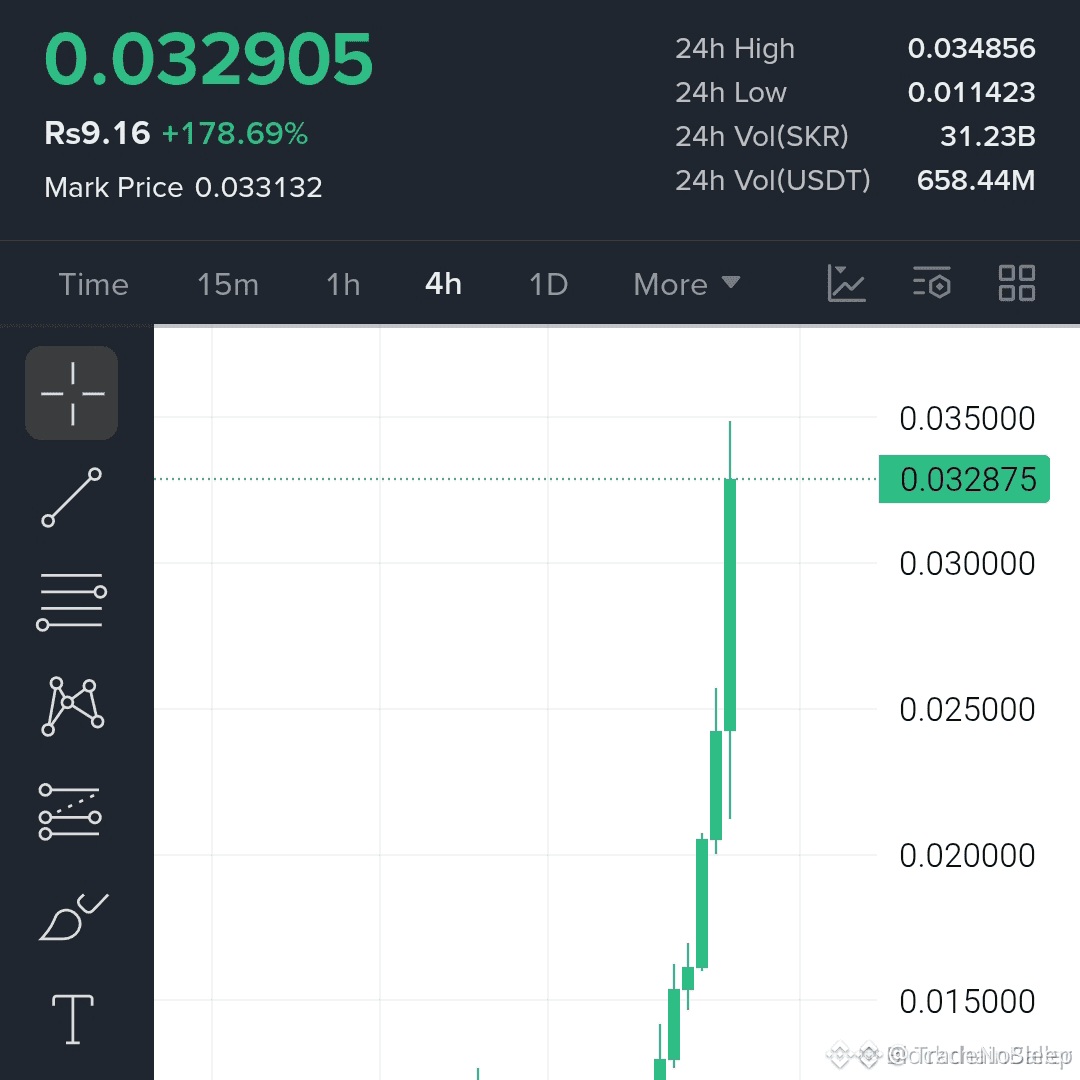Choose the text annotation tool
This screenshot has height=1080, width=1080.
coord(73,1019)
